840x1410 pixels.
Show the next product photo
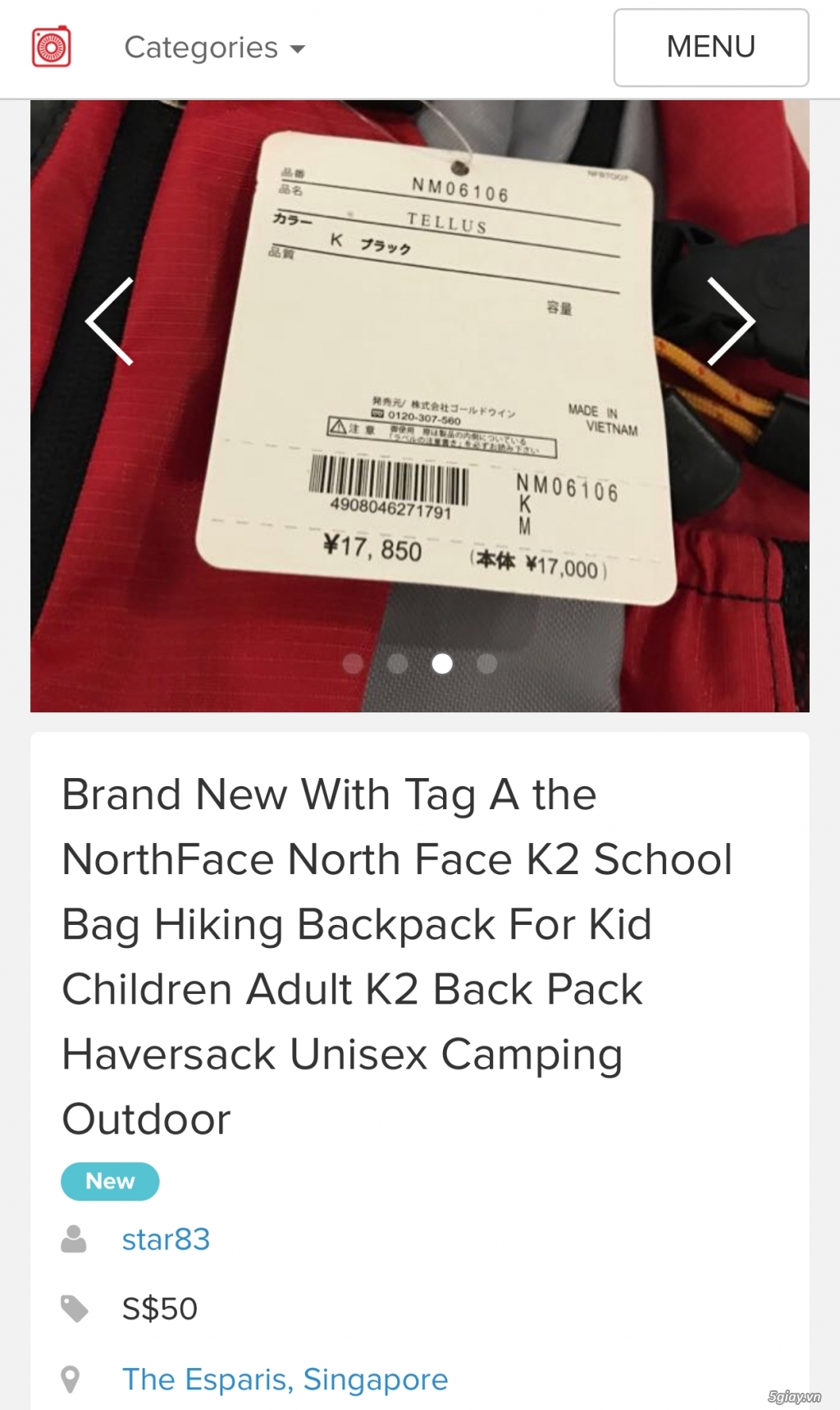(730, 321)
